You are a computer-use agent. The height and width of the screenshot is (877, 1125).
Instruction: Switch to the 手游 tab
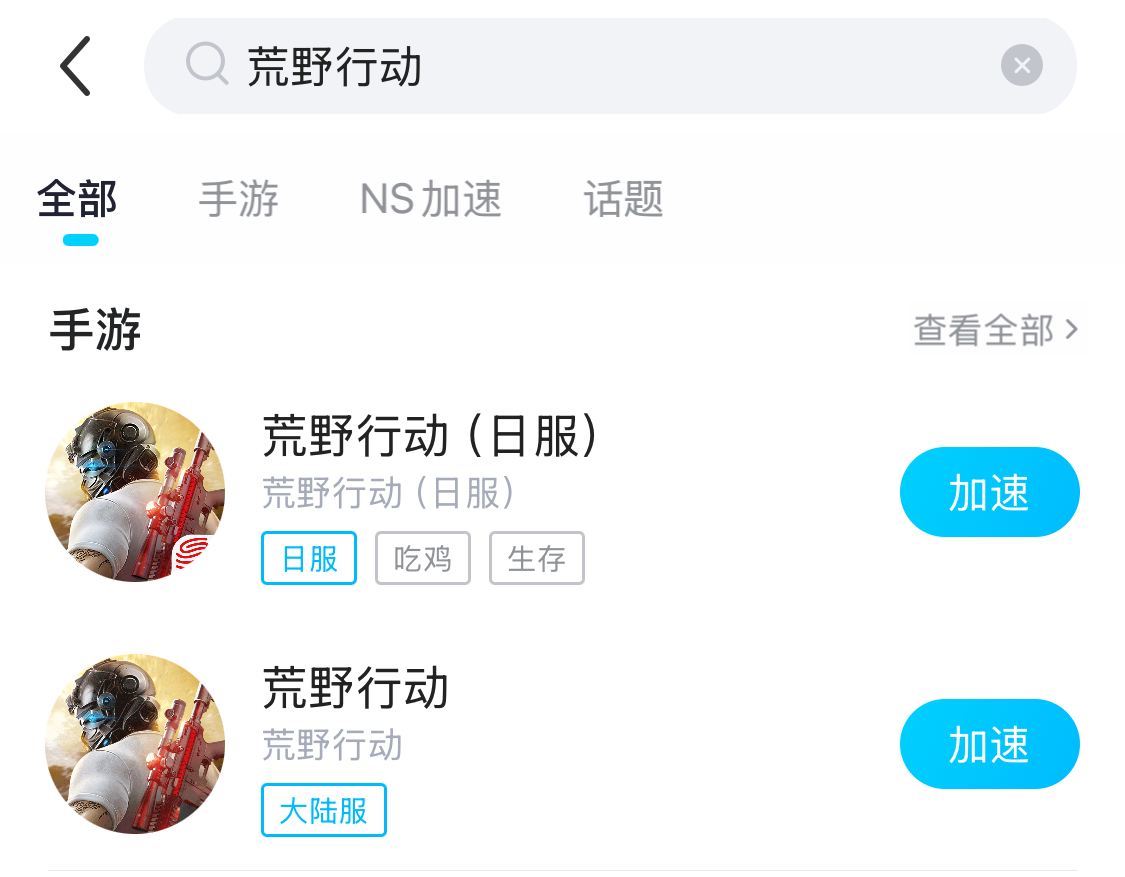point(238,199)
